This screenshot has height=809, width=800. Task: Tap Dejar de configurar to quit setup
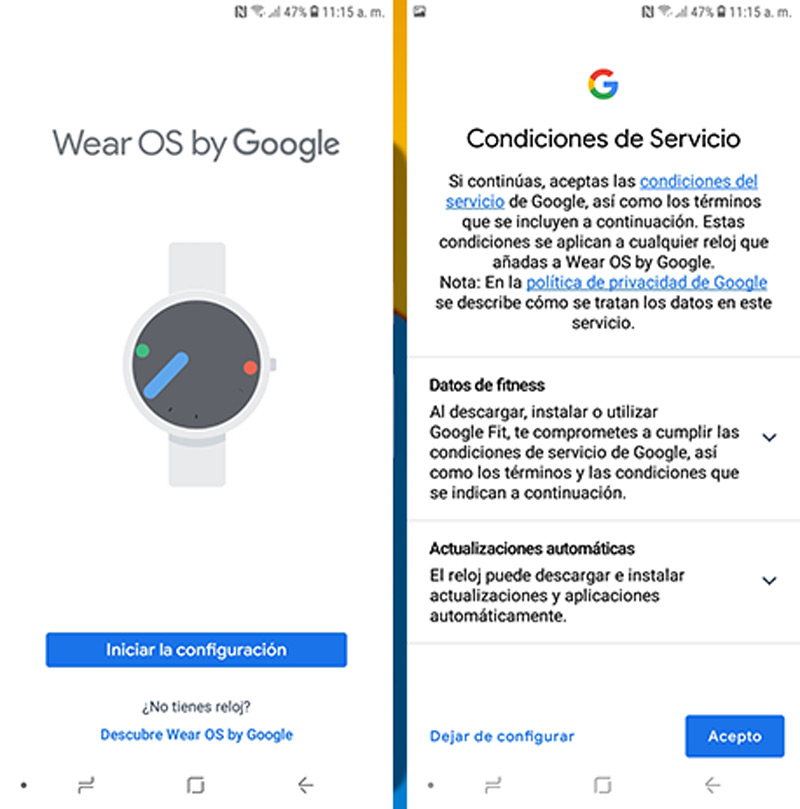tap(502, 736)
